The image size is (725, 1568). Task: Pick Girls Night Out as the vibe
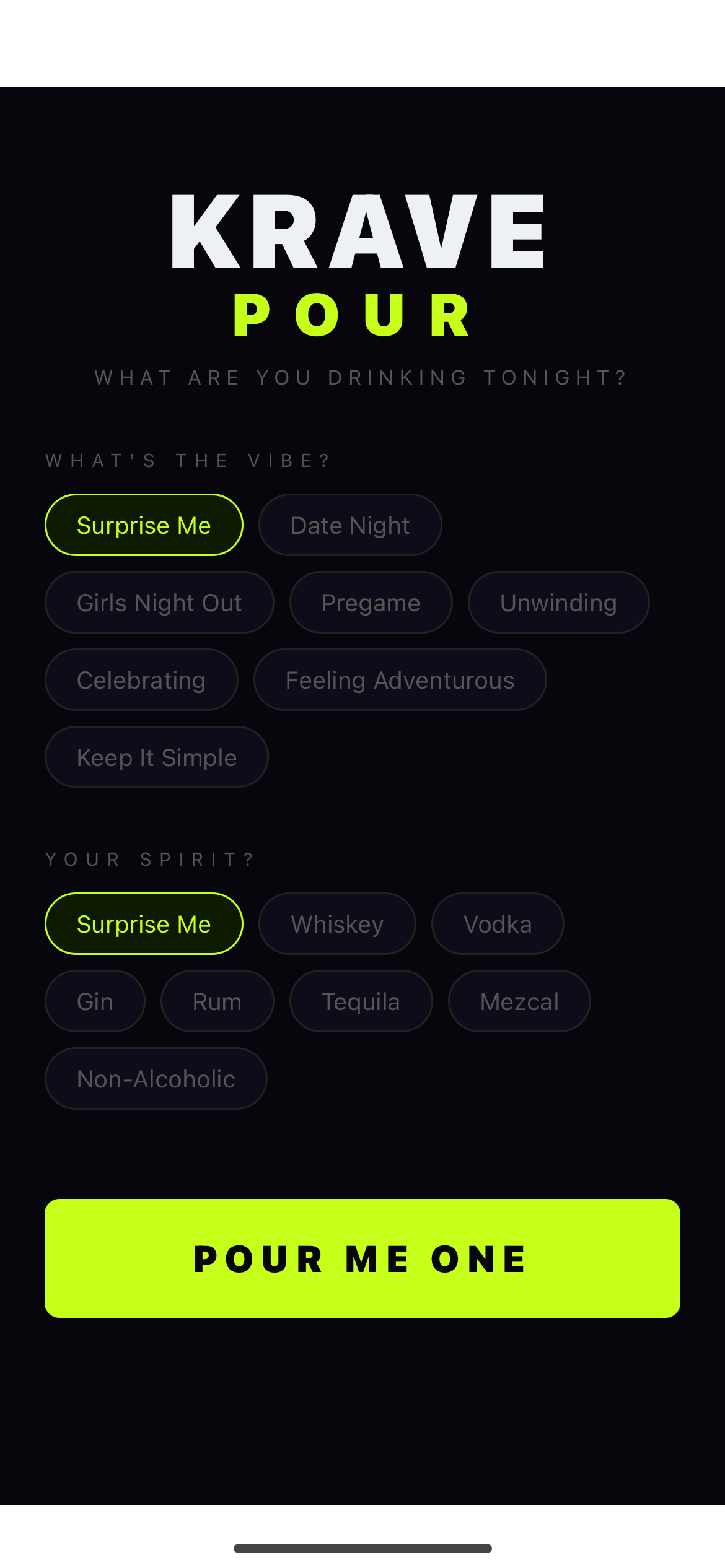(159, 603)
